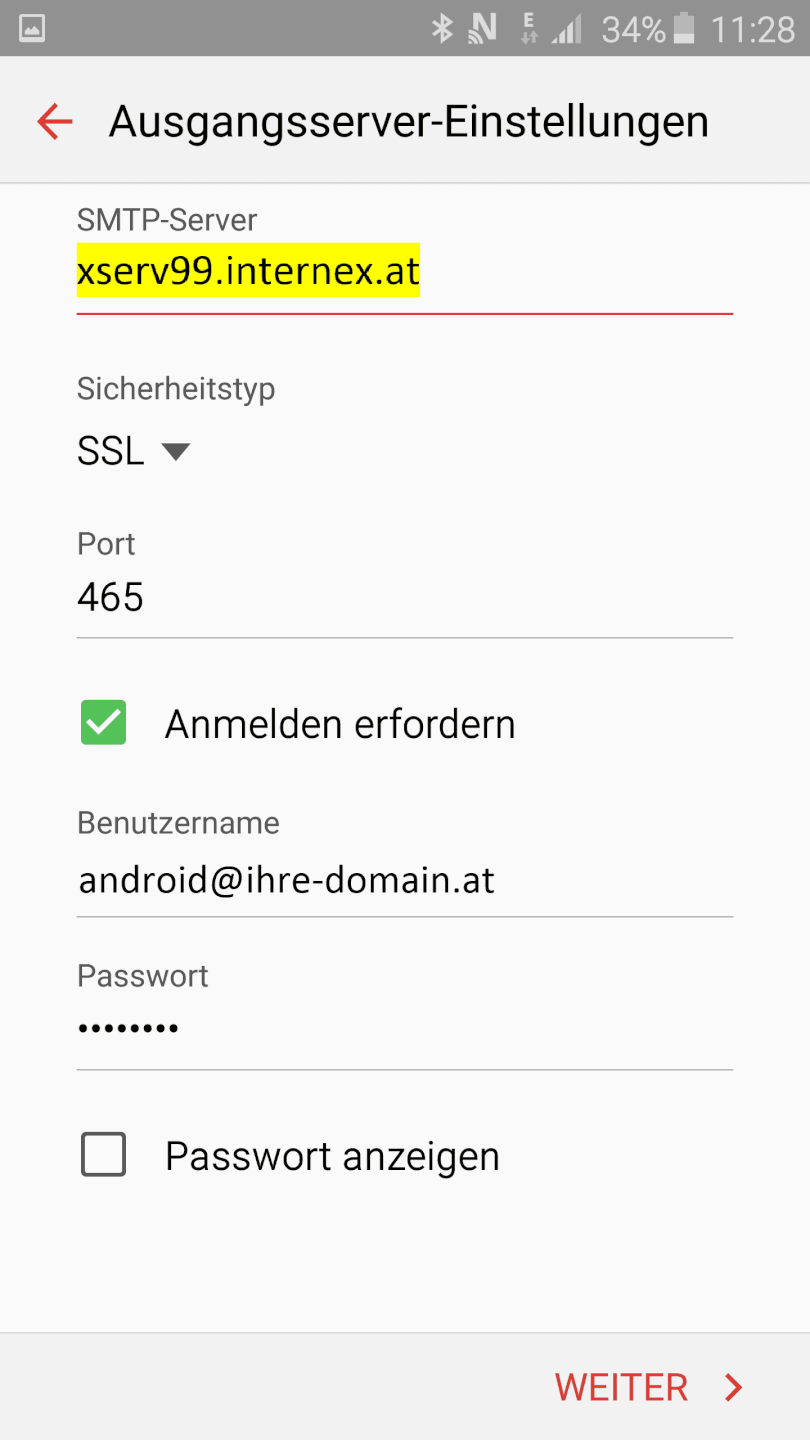810x1440 pixels.
Task: Uncheck Anmelden erfordern
Action: [104, 723]
